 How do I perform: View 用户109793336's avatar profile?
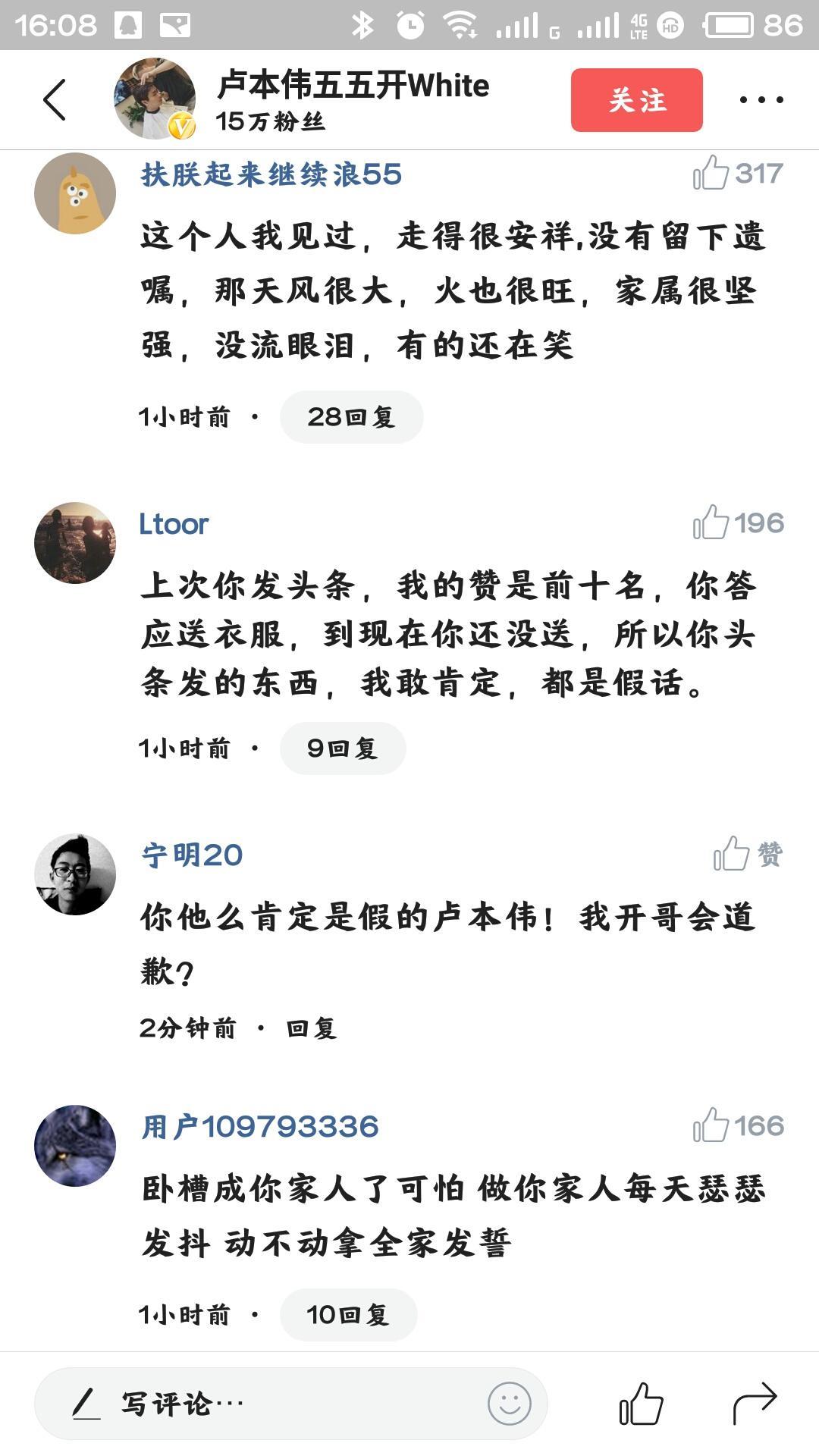click(x=75, y=1146)
